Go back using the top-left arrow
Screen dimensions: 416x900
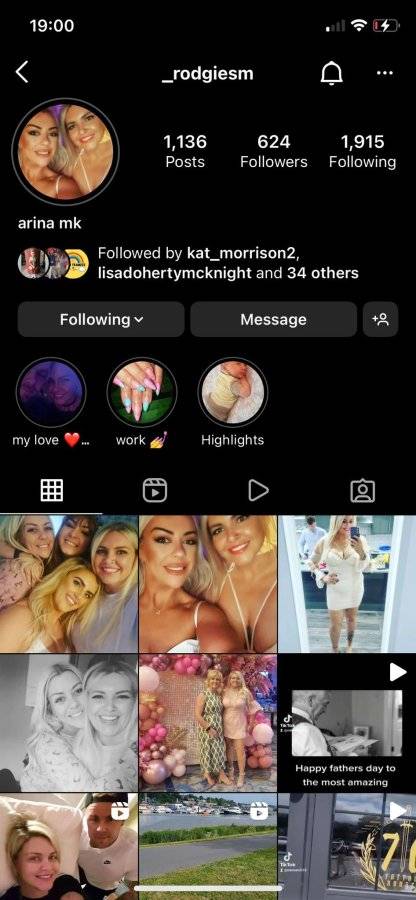click(22, 73)
